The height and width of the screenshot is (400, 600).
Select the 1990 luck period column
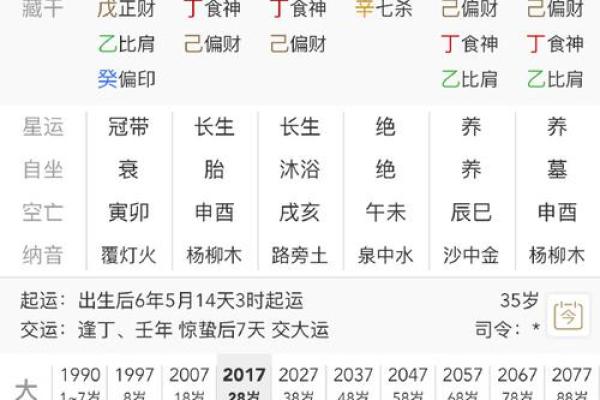coord(81,383)
